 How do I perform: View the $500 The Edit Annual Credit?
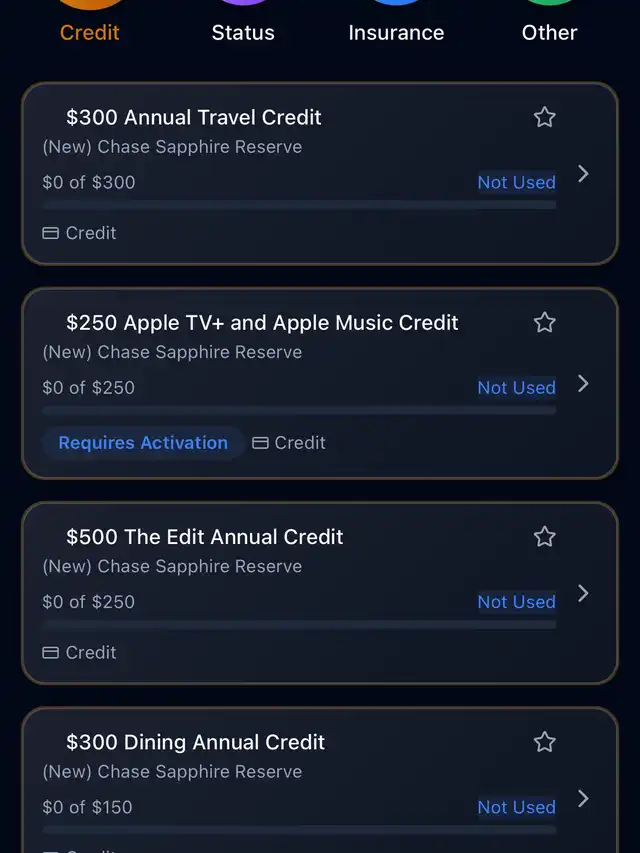300,593
